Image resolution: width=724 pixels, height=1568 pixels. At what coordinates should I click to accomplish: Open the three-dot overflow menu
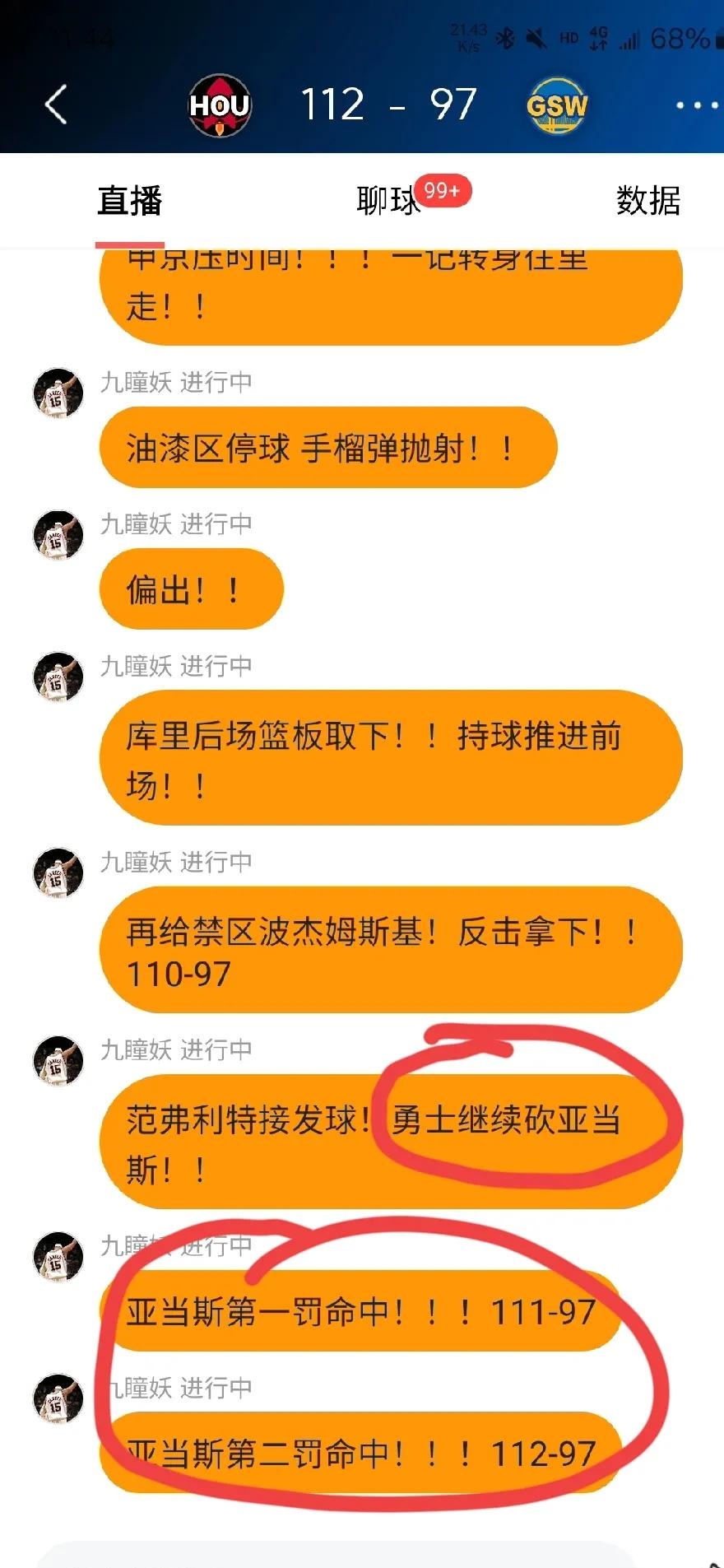pyautogui.click(x=696, y=105)
